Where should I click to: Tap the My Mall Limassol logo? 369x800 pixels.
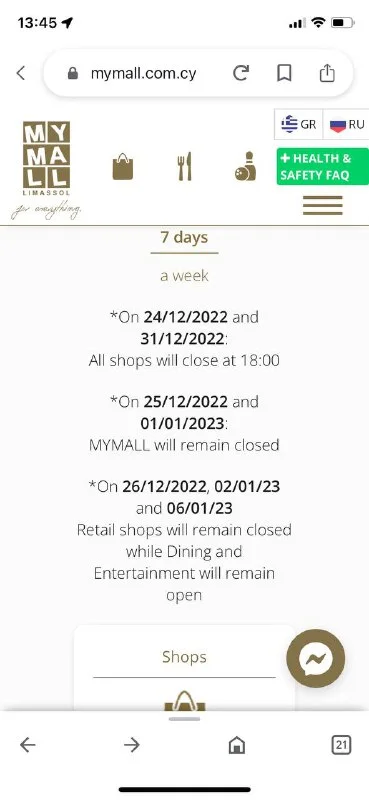[46, 170]
